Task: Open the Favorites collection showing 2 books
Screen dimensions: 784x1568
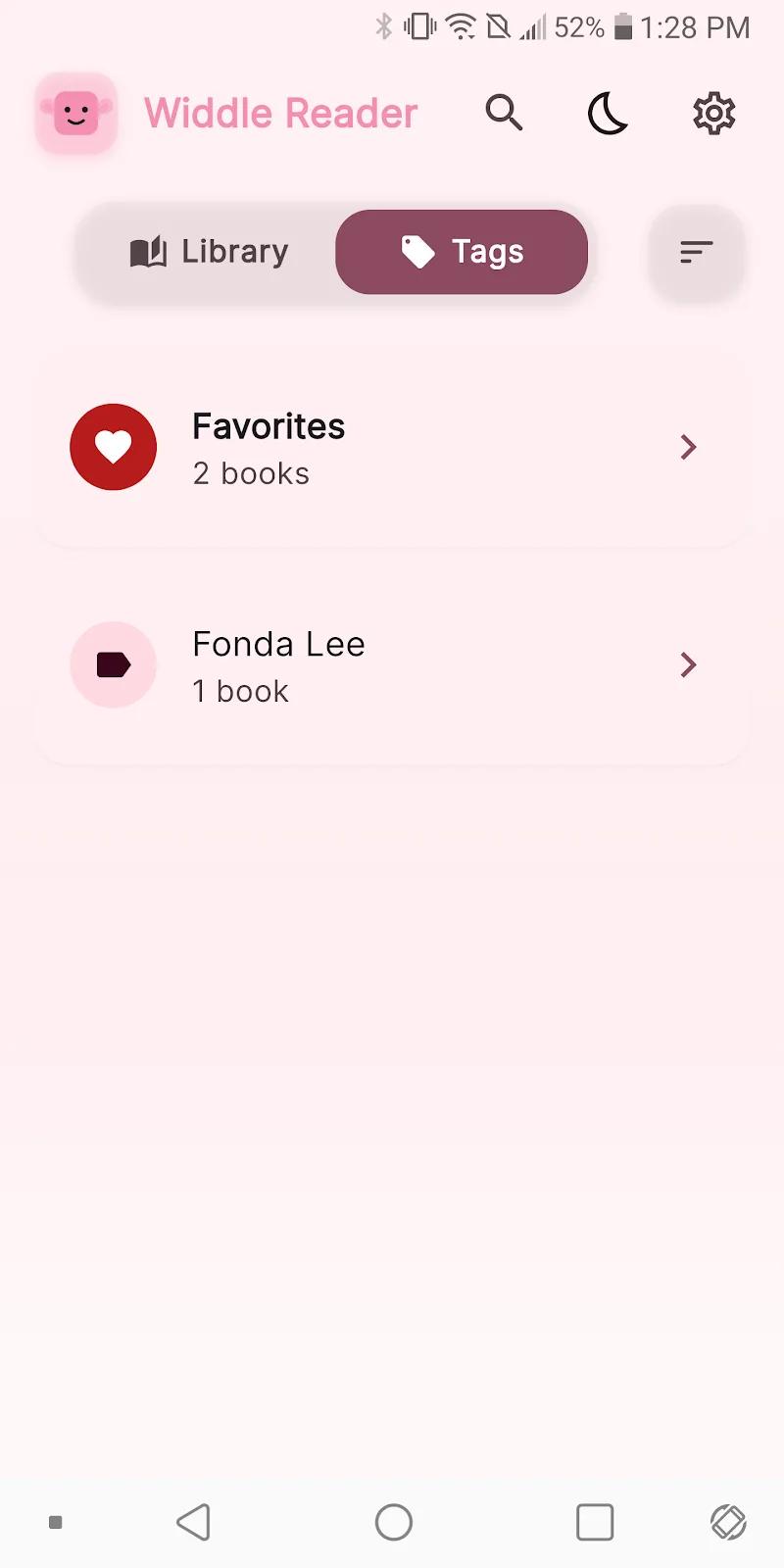Action: click(392, 447)
